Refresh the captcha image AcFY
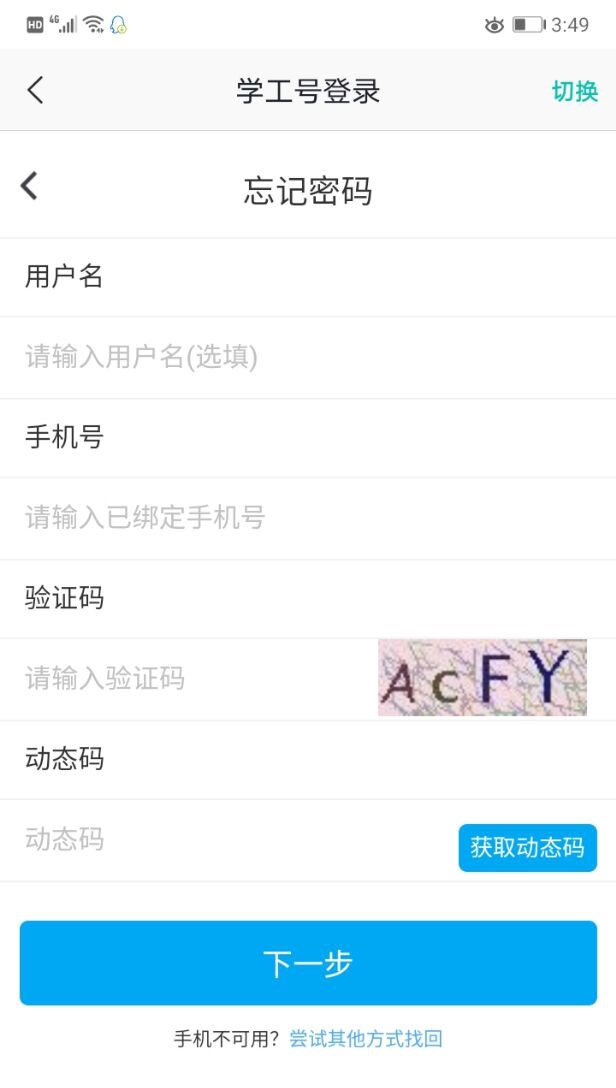Image resolution: width=616 pixels, height=1088 pixels. 482,678
